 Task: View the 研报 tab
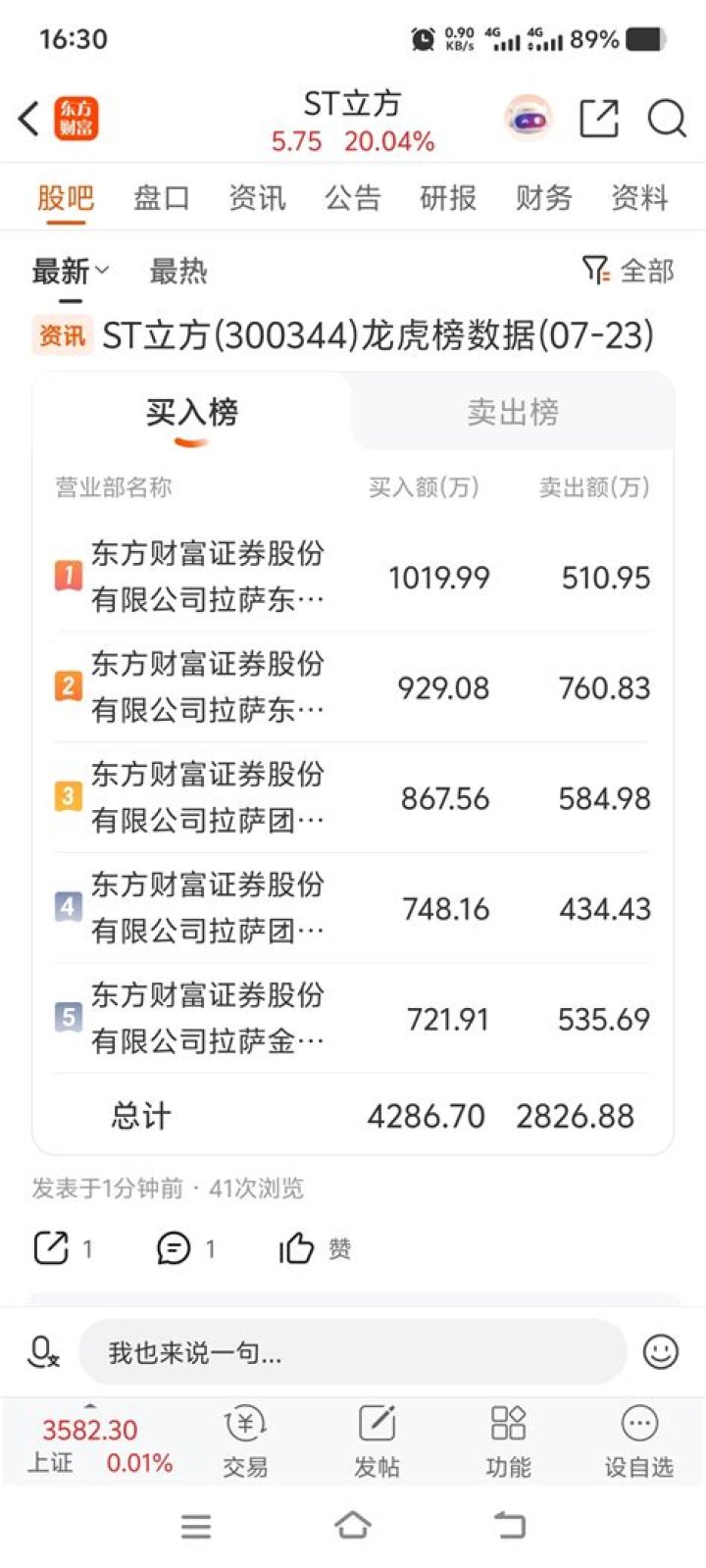coord(448,198)
